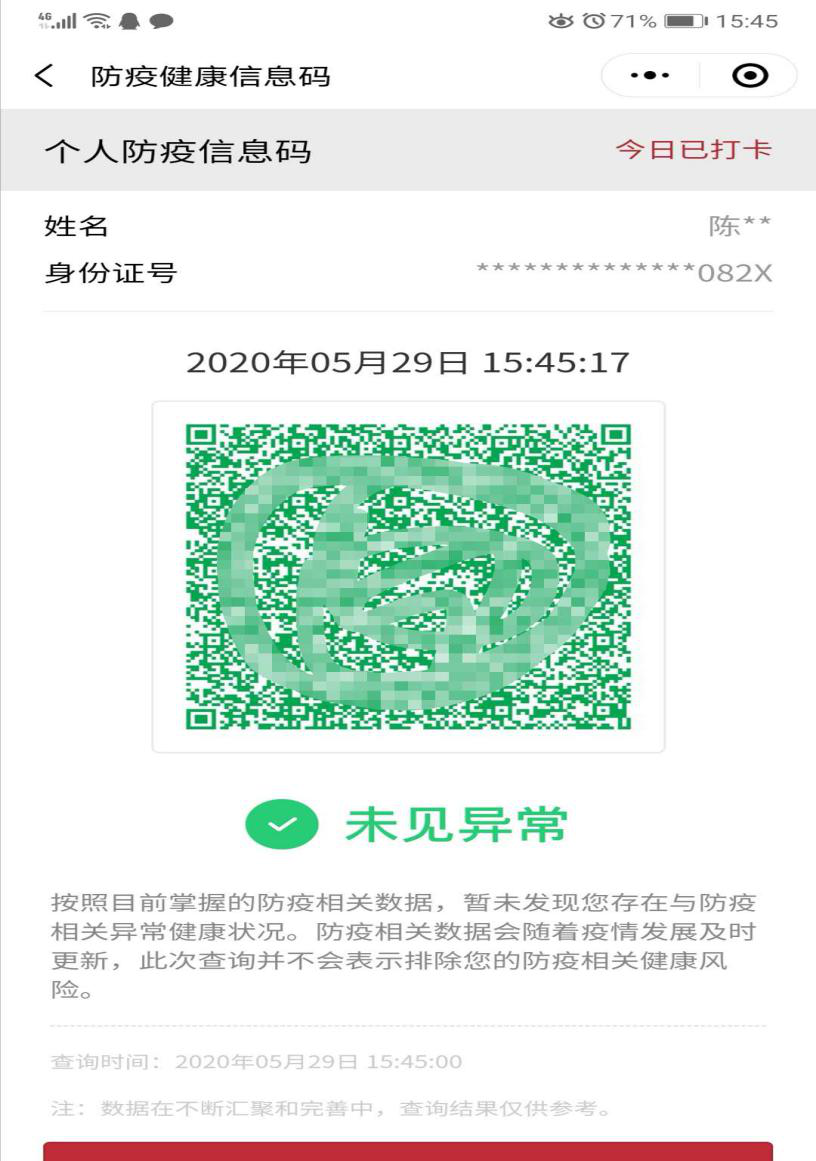The image size is (816, 1161).
Task: Go back from 防疫健康信息码 page
Action: pyautogui.click(x=44, y=76)
